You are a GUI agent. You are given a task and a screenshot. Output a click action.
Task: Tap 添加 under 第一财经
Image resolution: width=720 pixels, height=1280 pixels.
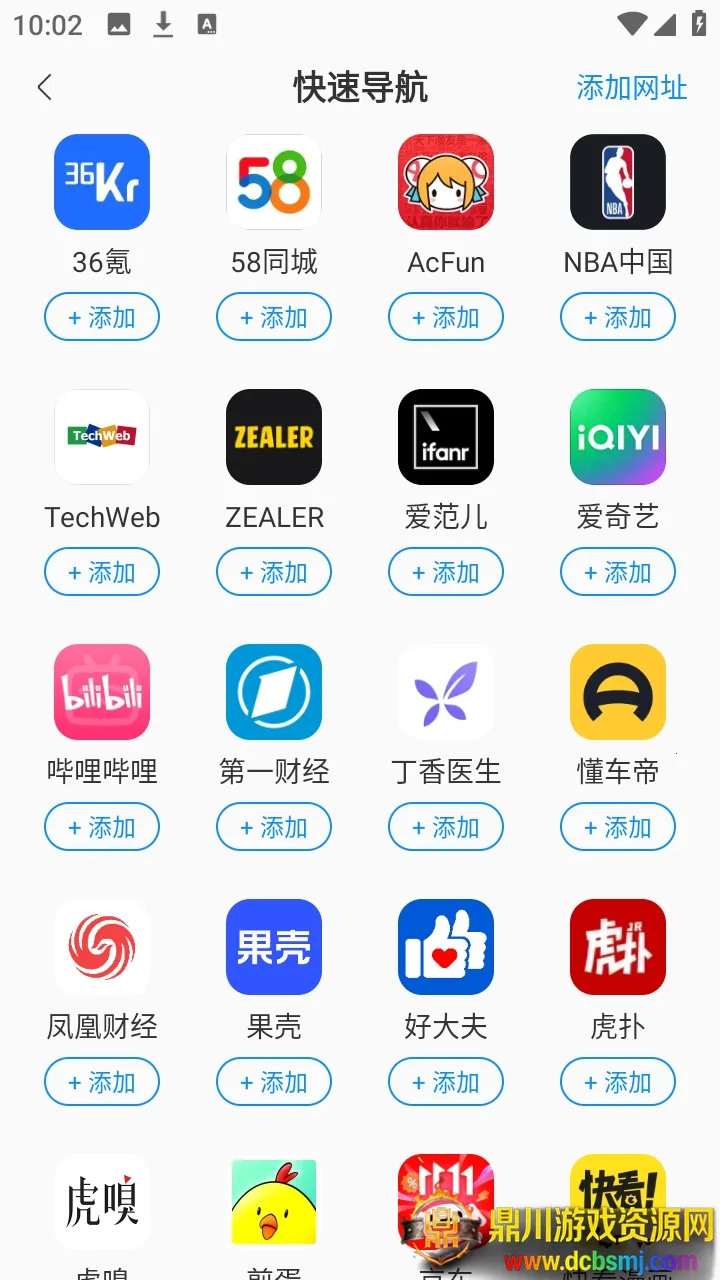[x=274, y=828]
